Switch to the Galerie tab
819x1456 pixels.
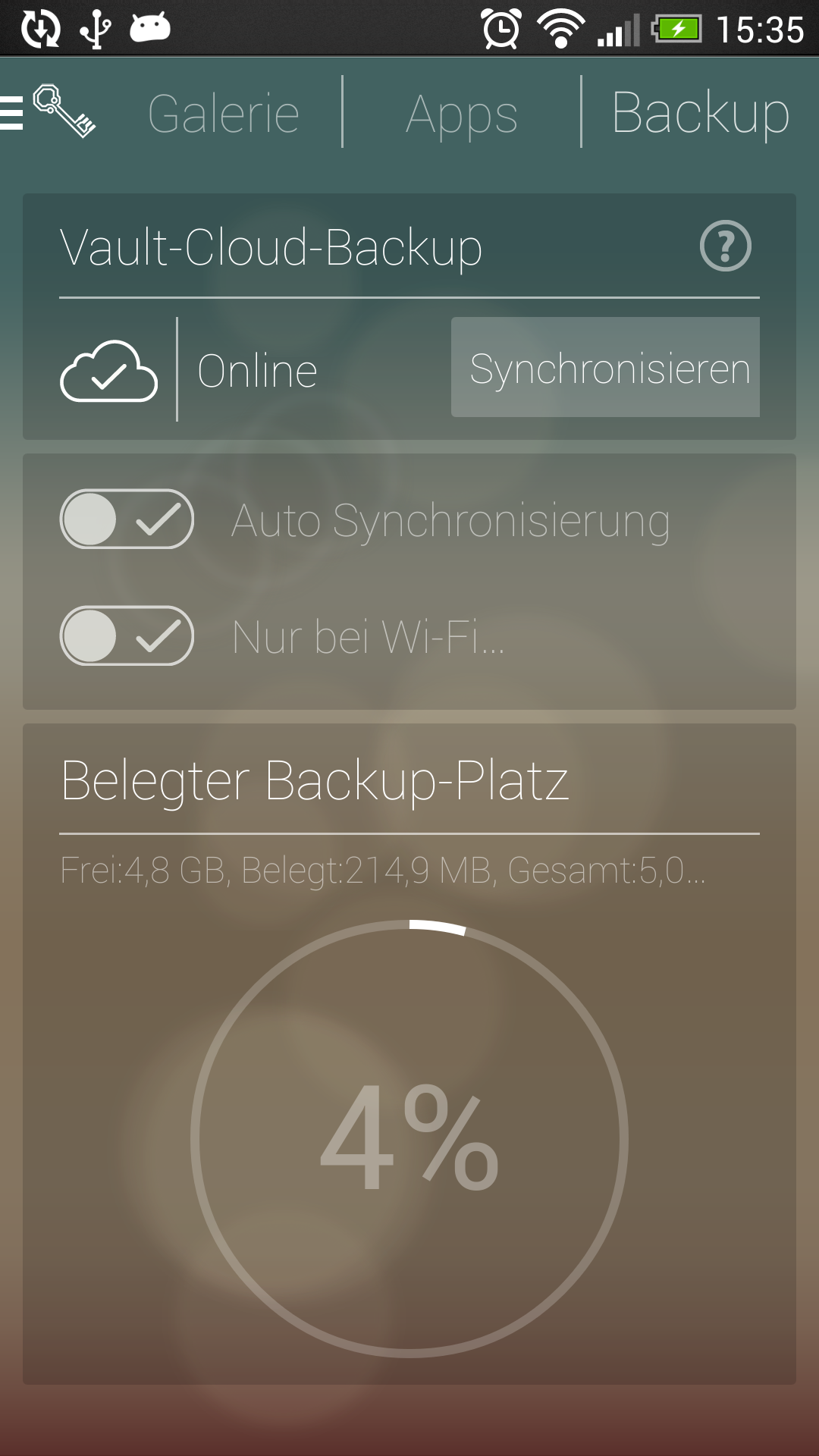pyautogui.click(x=224, y=114)
